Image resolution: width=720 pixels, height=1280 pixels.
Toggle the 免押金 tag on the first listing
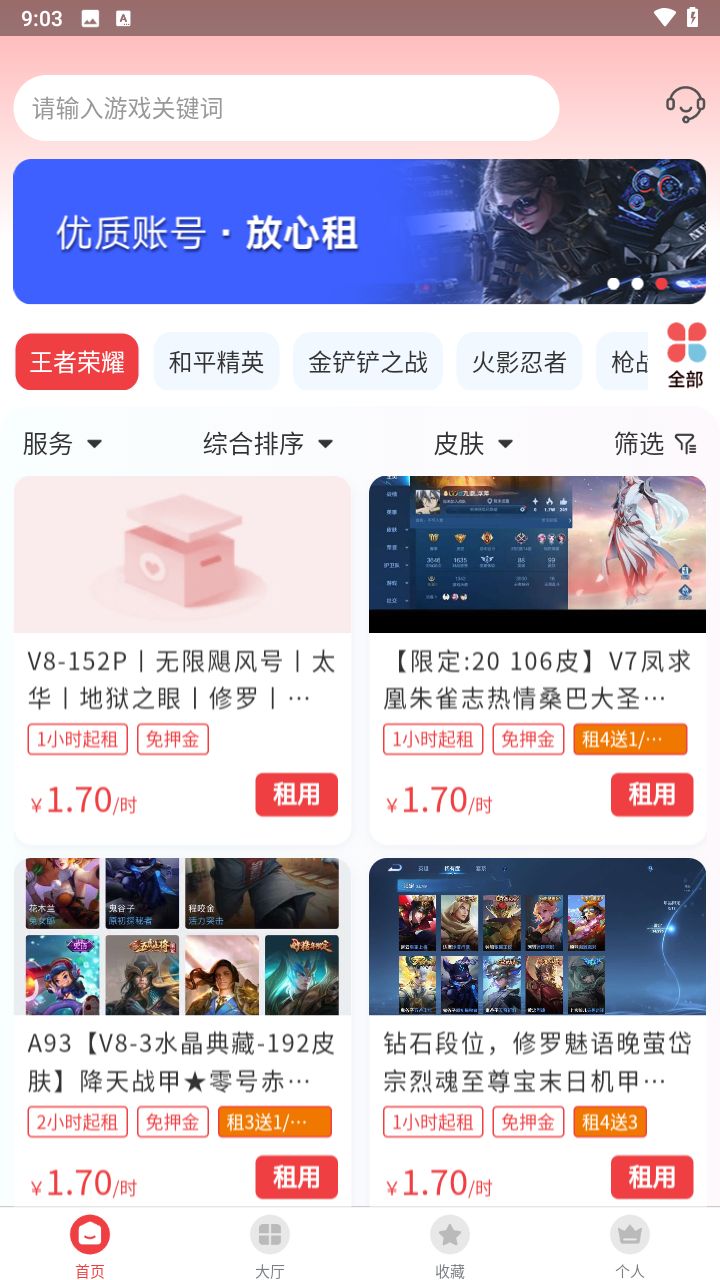[x=172, y=739]
